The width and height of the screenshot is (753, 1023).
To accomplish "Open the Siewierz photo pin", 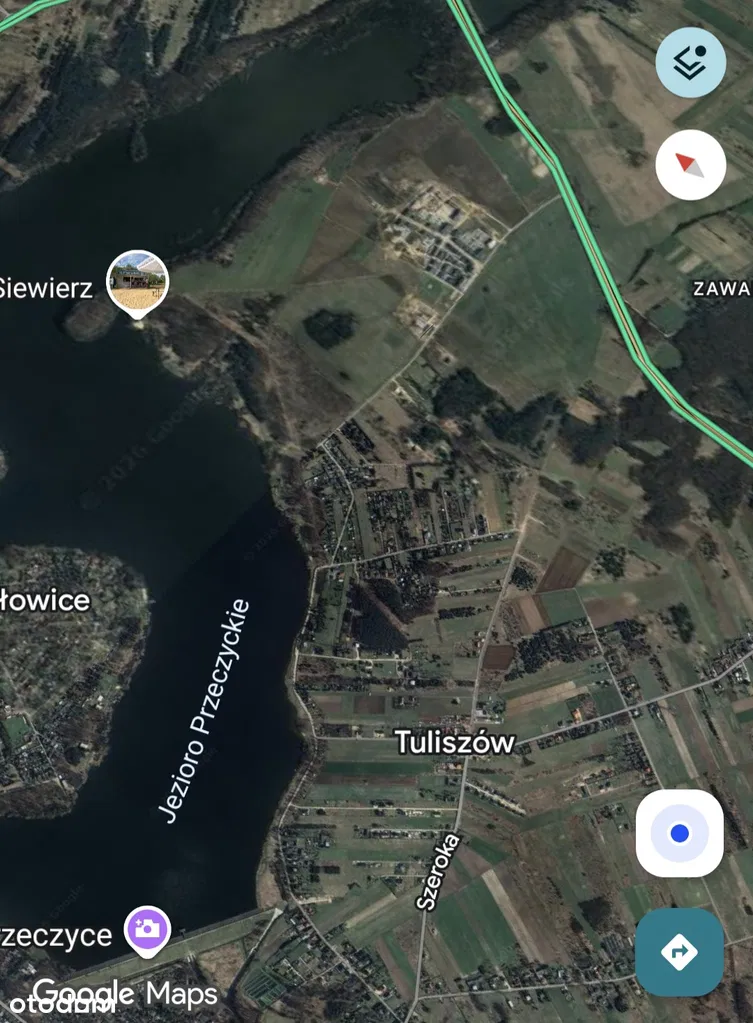I will (x=138, y=281).
